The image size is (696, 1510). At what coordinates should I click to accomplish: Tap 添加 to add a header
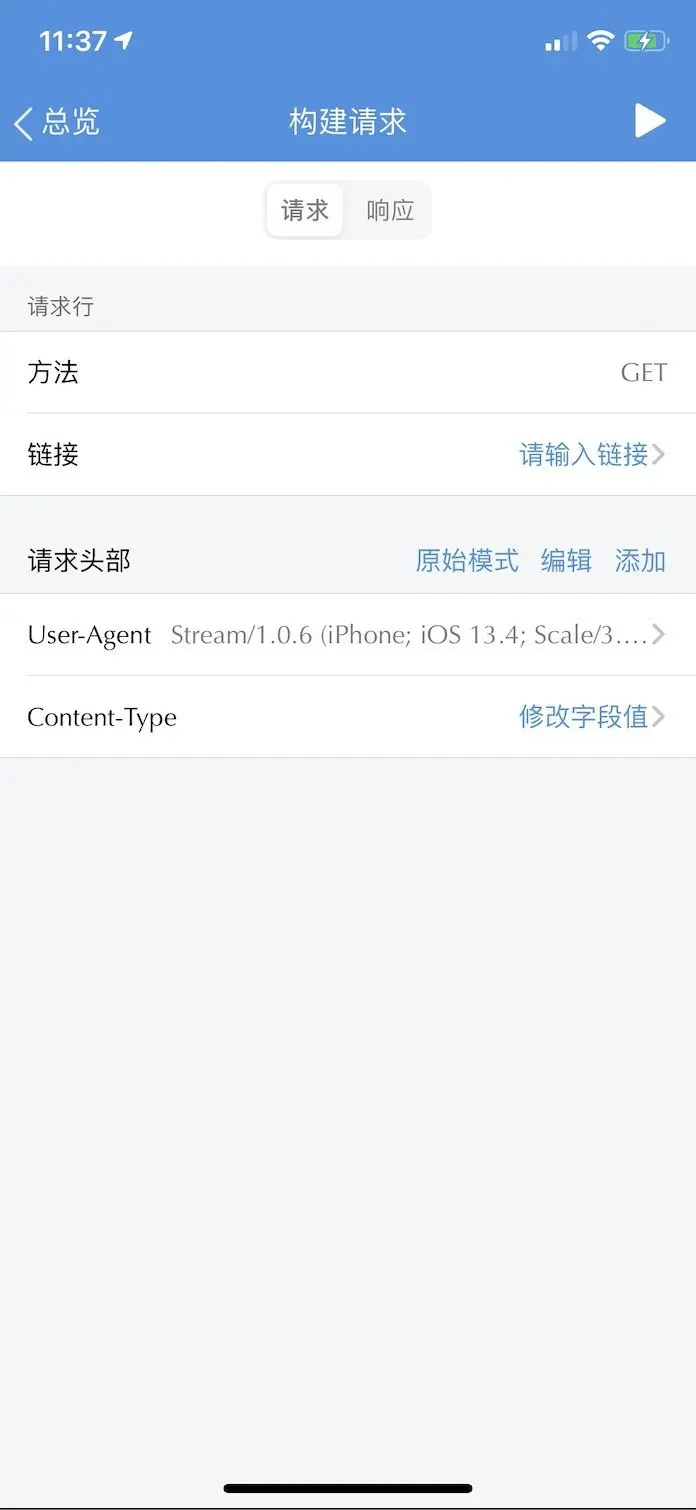640,561
